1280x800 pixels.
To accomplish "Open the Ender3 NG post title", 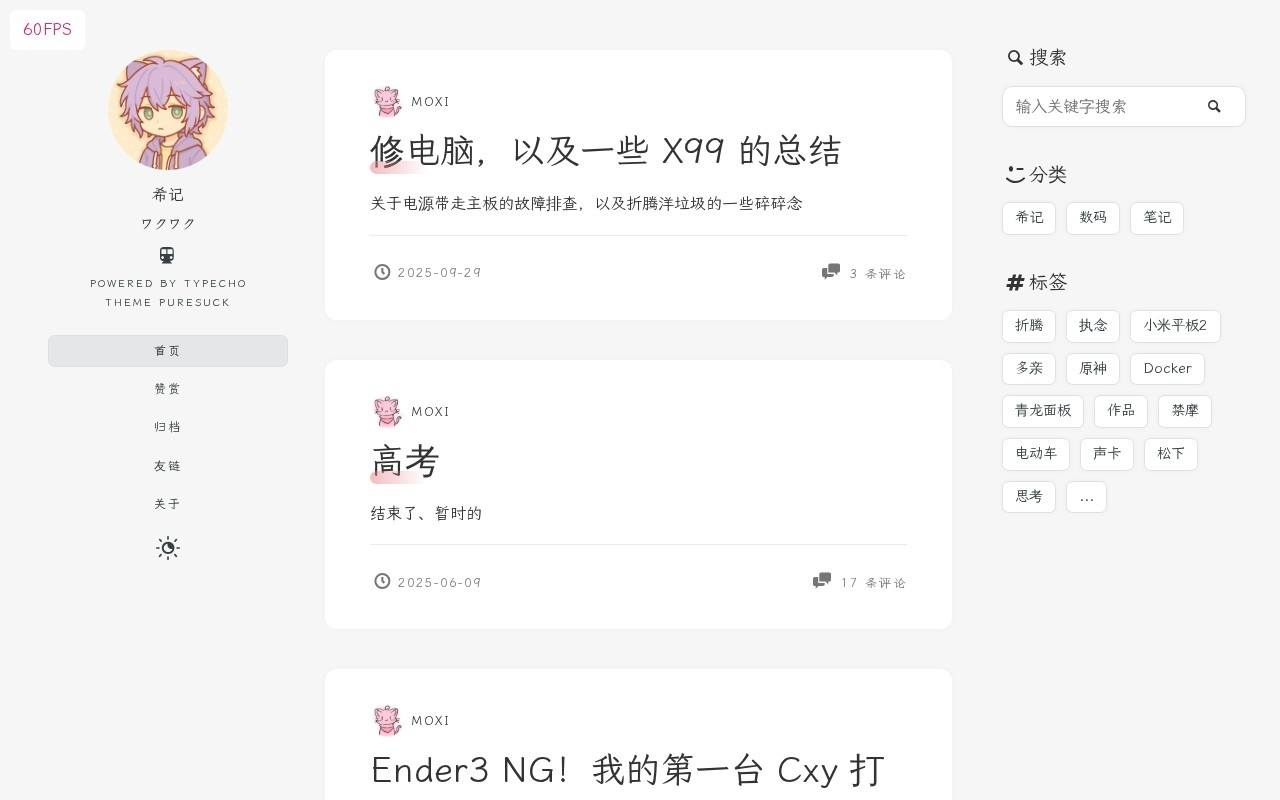I will coord(628,770).
